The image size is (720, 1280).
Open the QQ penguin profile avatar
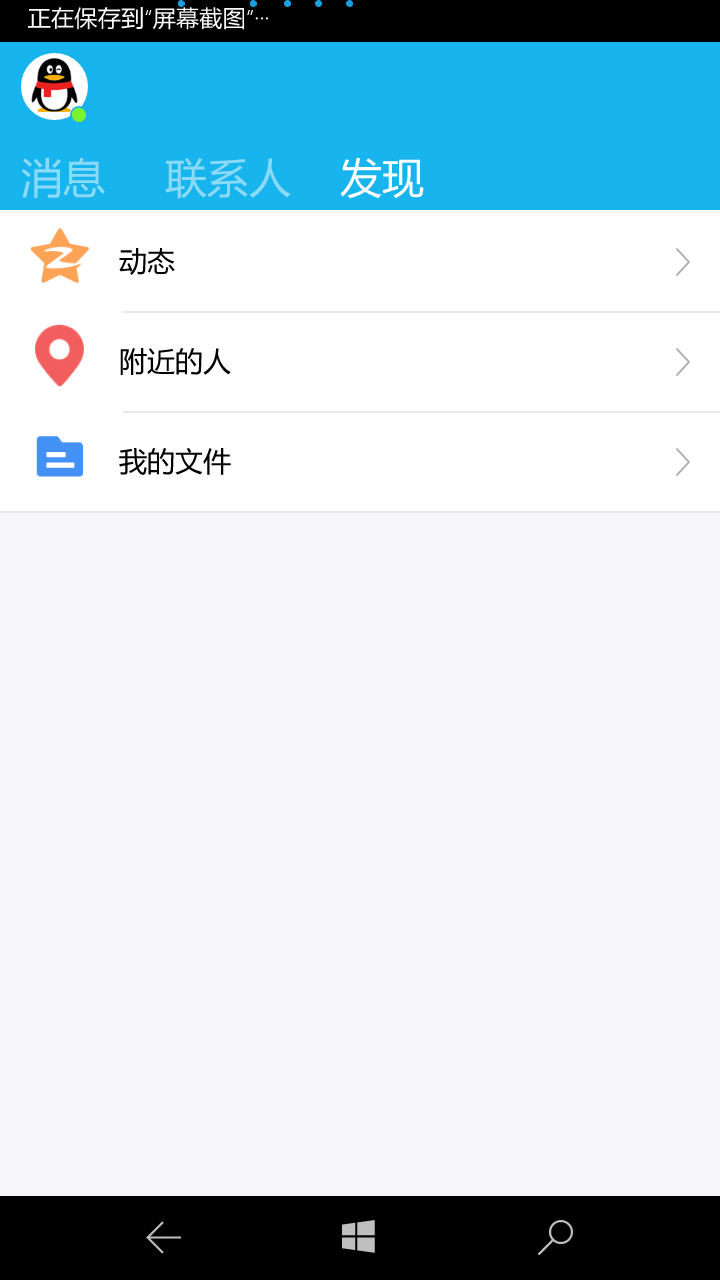[54, 86]
